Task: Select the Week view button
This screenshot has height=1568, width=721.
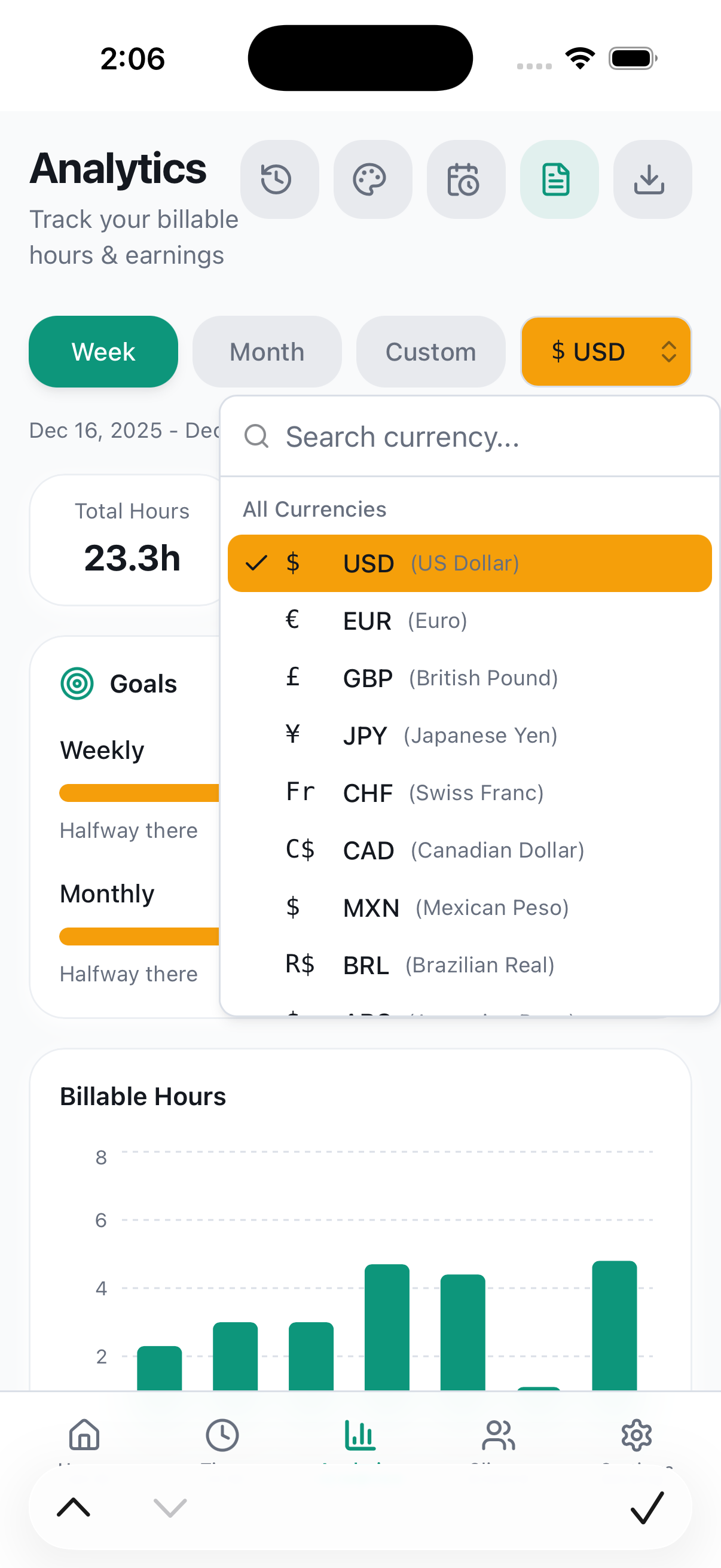Action: pos(103,352)
